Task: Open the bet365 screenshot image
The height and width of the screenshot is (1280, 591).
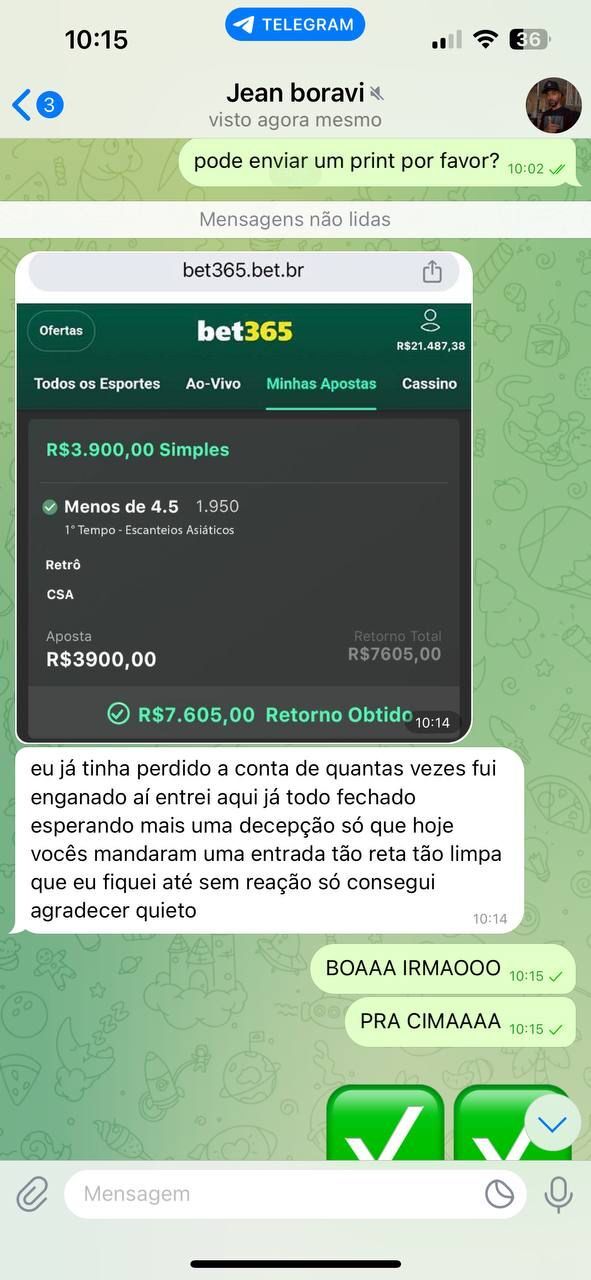Action: tap(244, 497)
